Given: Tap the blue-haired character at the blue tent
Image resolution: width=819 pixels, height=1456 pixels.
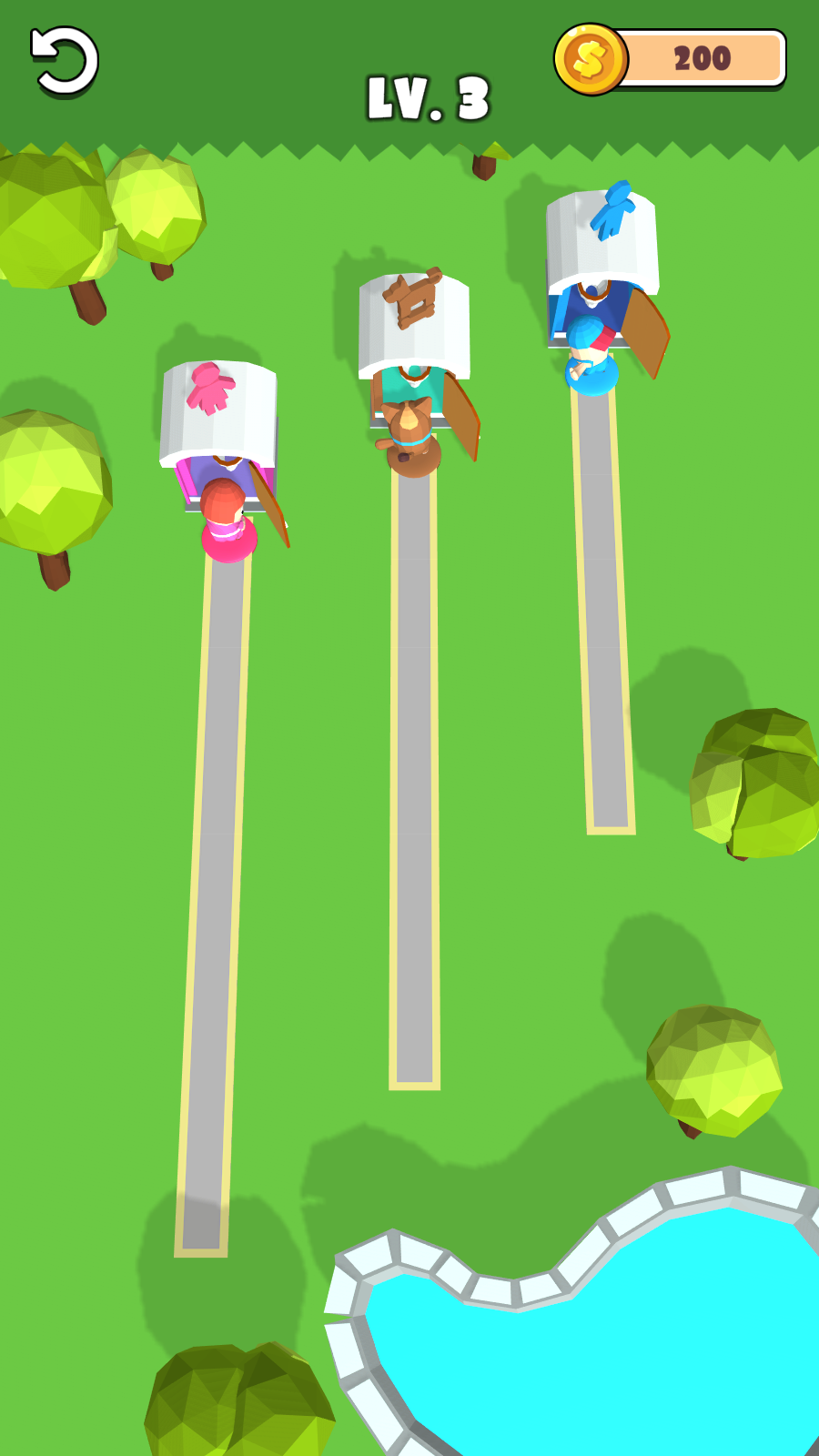Looking at the screenshot, I should tap(591, 355).
